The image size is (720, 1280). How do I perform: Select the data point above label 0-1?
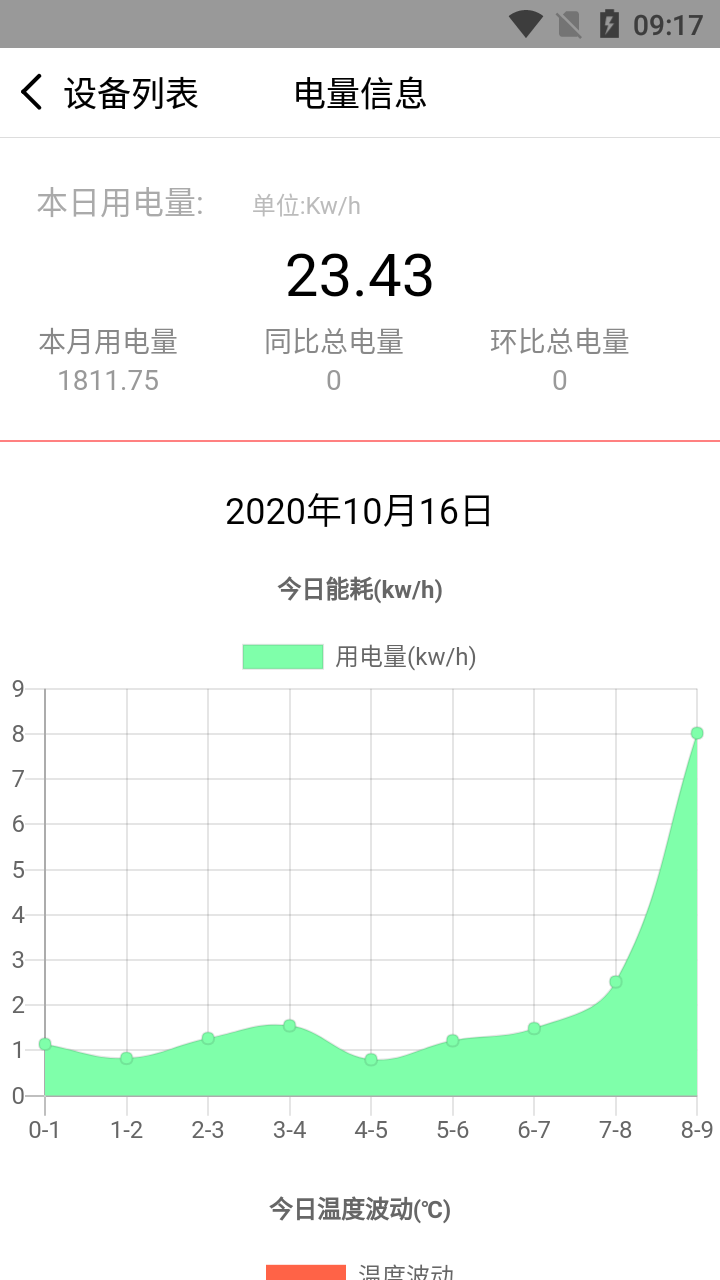tap(44, 1042)
